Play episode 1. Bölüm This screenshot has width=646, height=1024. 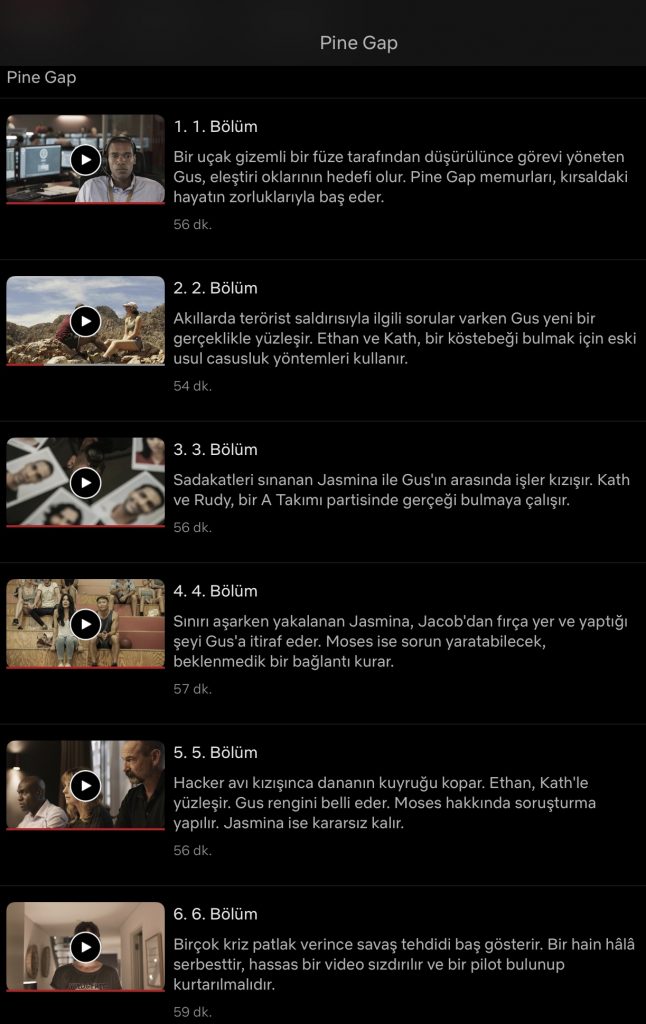(86, 159)
